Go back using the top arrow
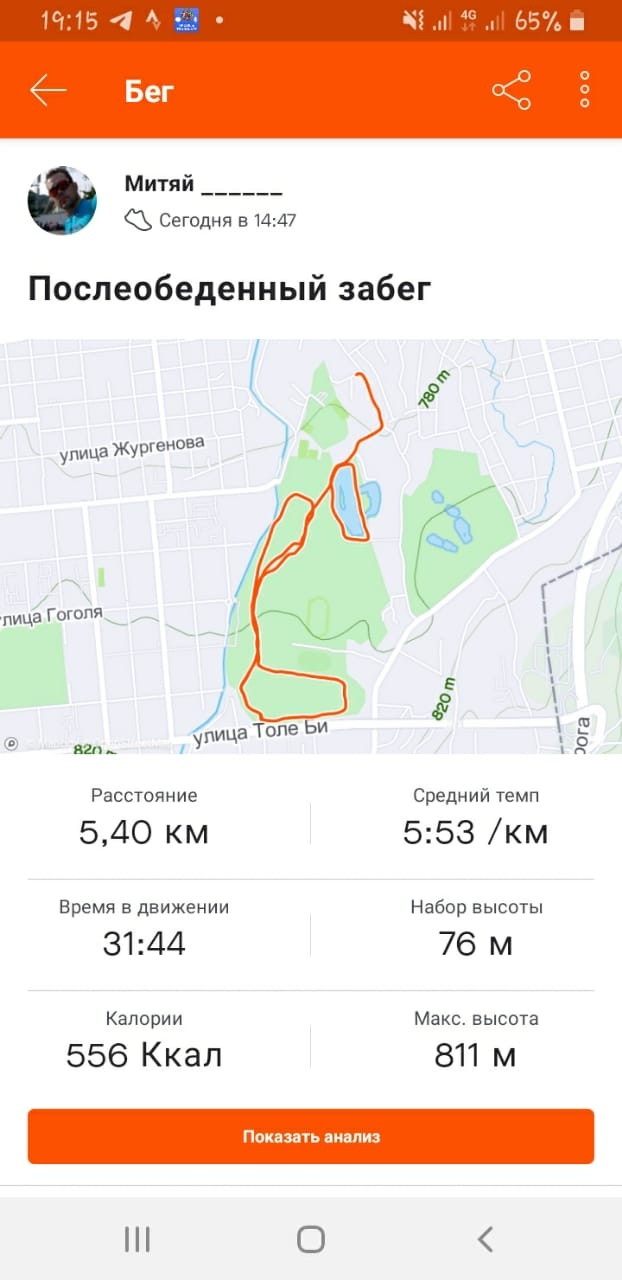Viewport: 622px width, 1280px height. (48, 91)
